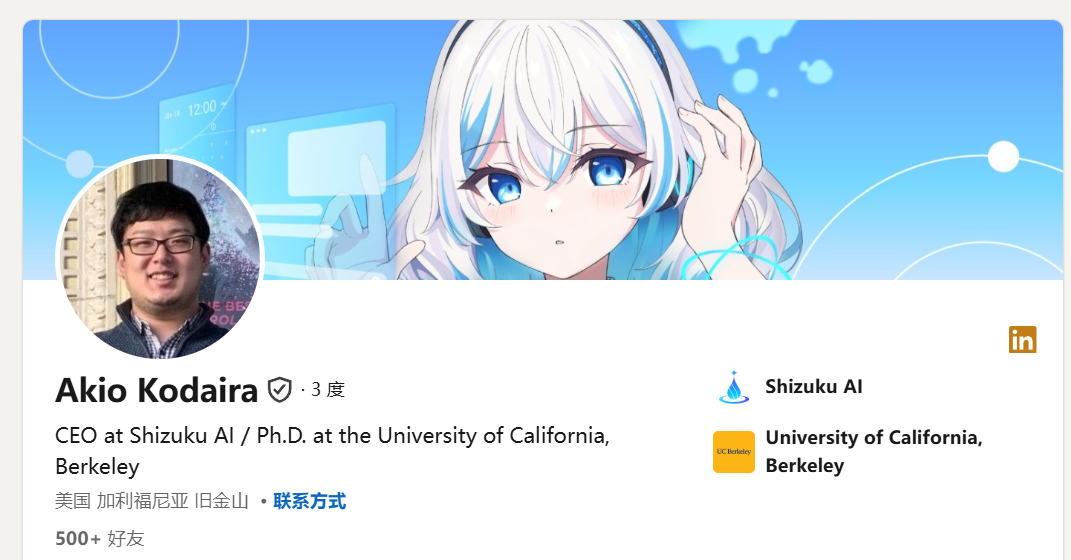Open University of California, Berkeley page

[872, 451]
